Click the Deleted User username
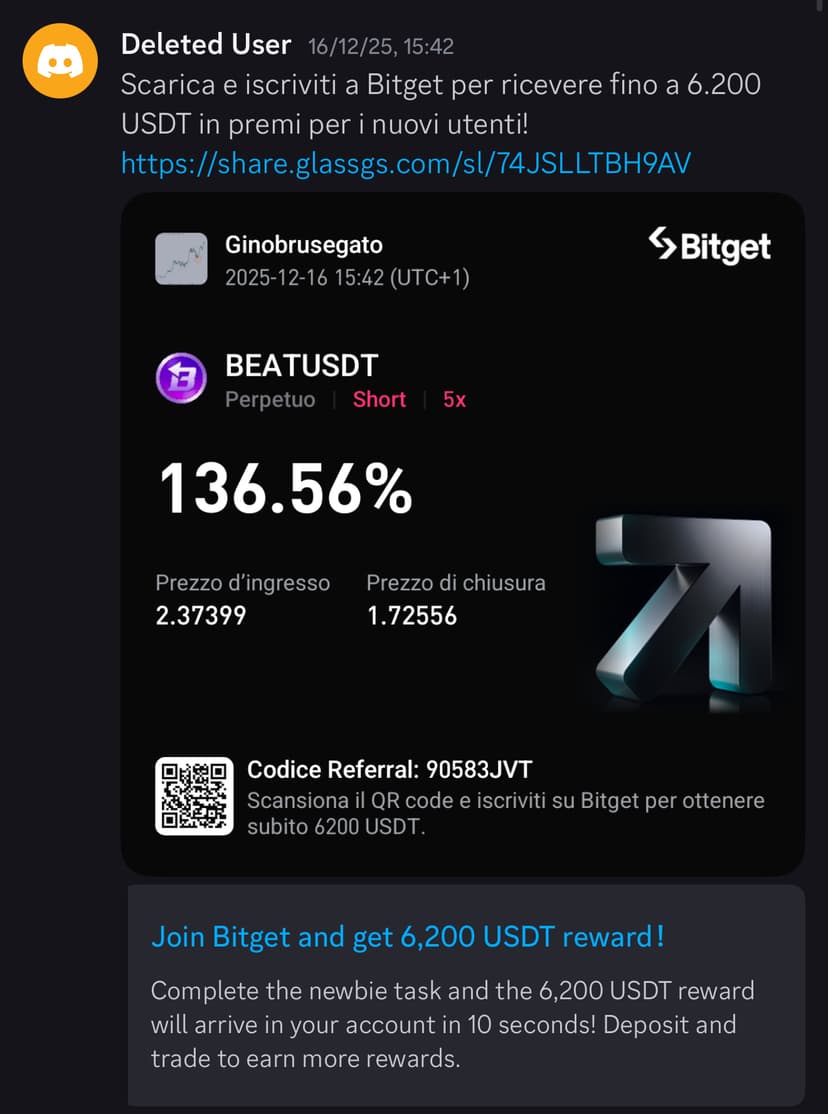 click(206, 44)
